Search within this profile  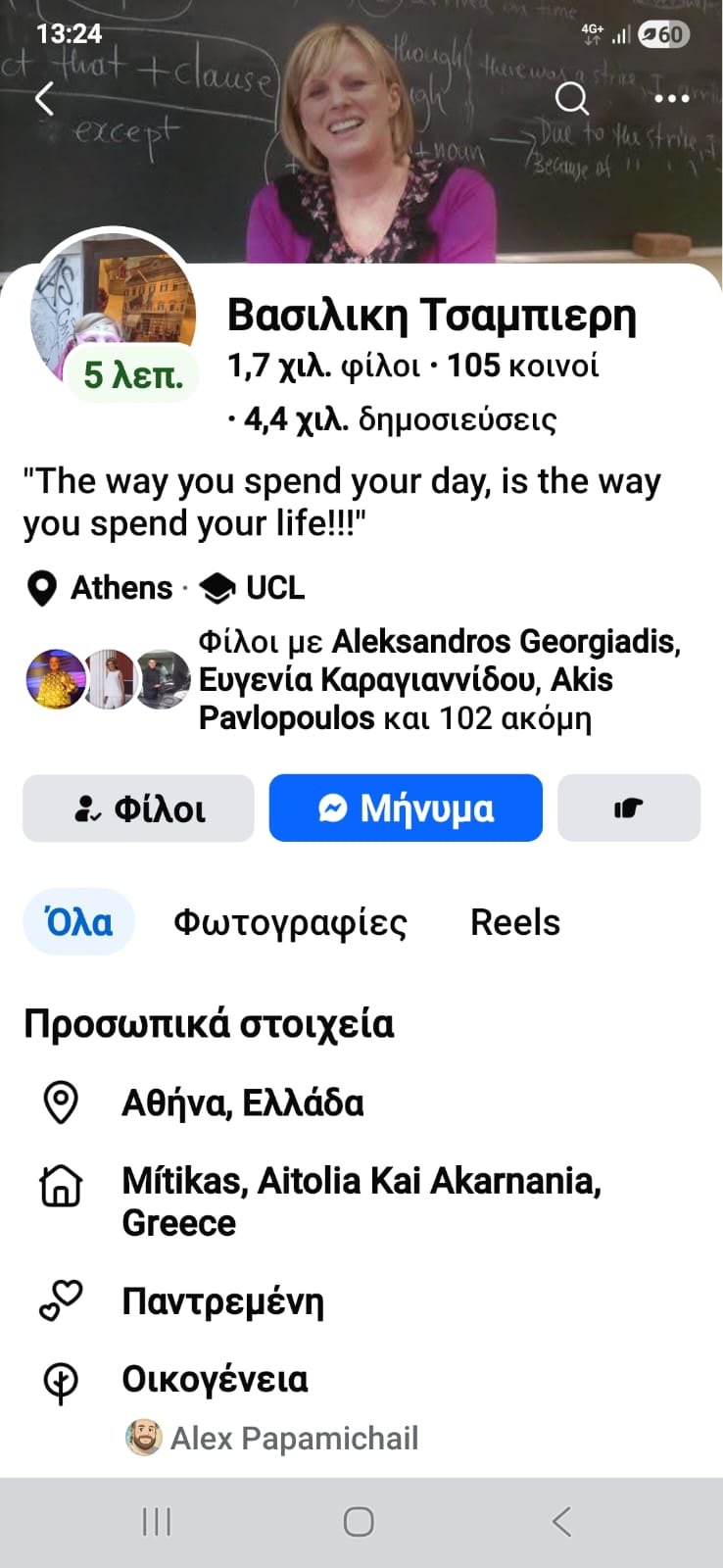coord(572,98)
